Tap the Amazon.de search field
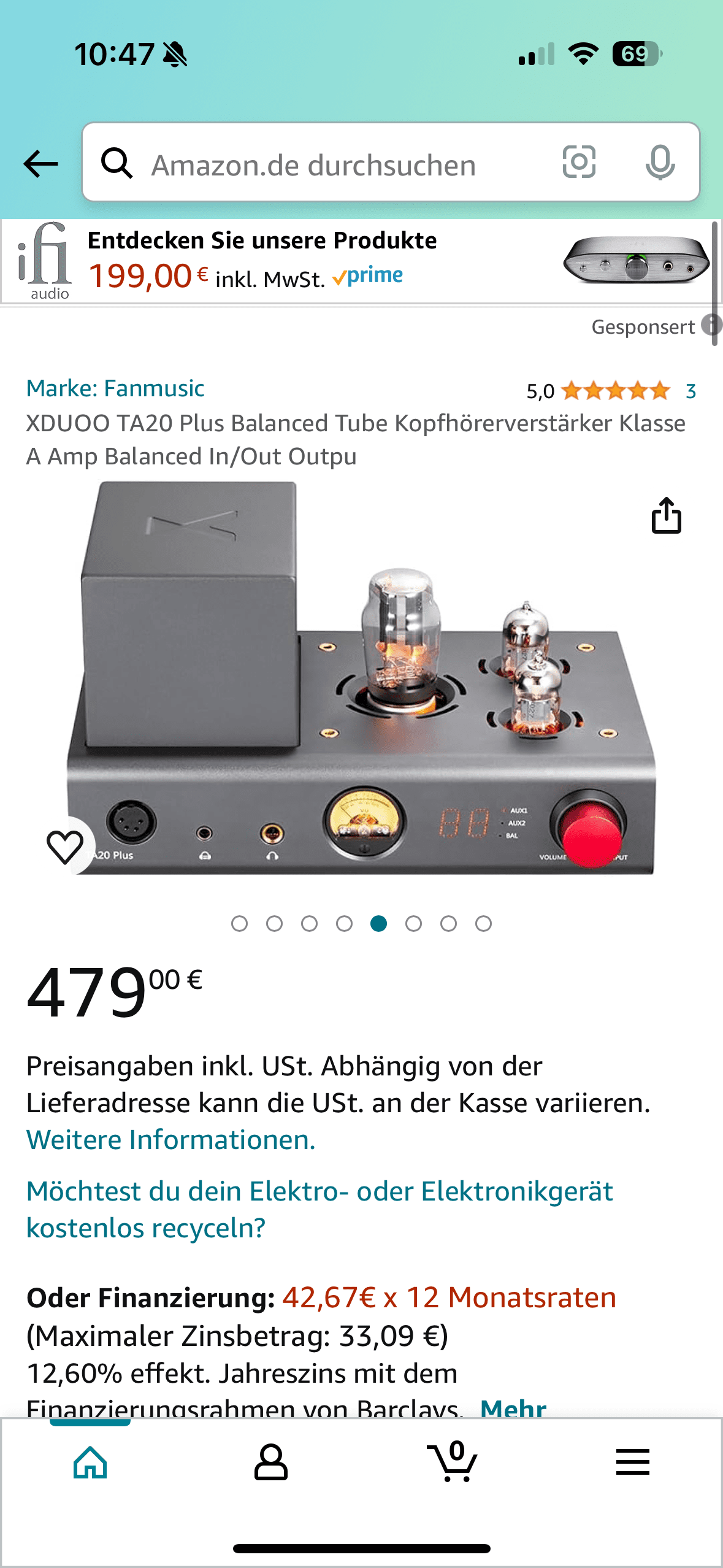723x1568 pixels. (331, 164)
